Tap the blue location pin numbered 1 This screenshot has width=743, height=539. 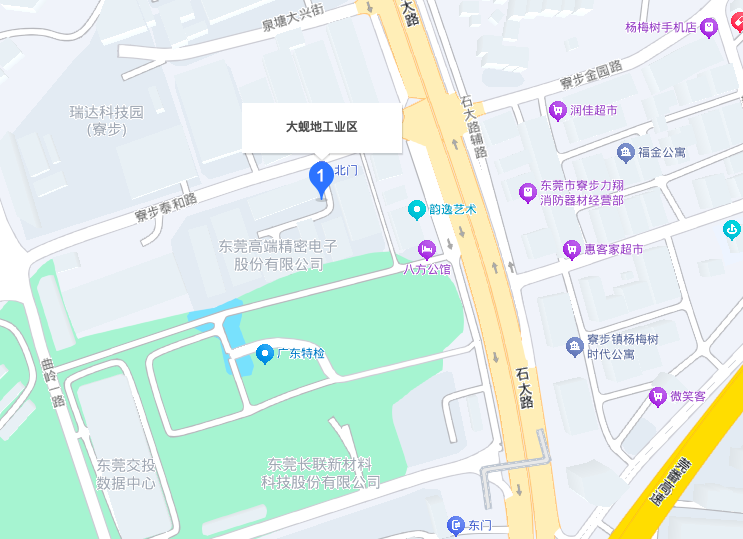pyautogui.click(x=320, y=178)
